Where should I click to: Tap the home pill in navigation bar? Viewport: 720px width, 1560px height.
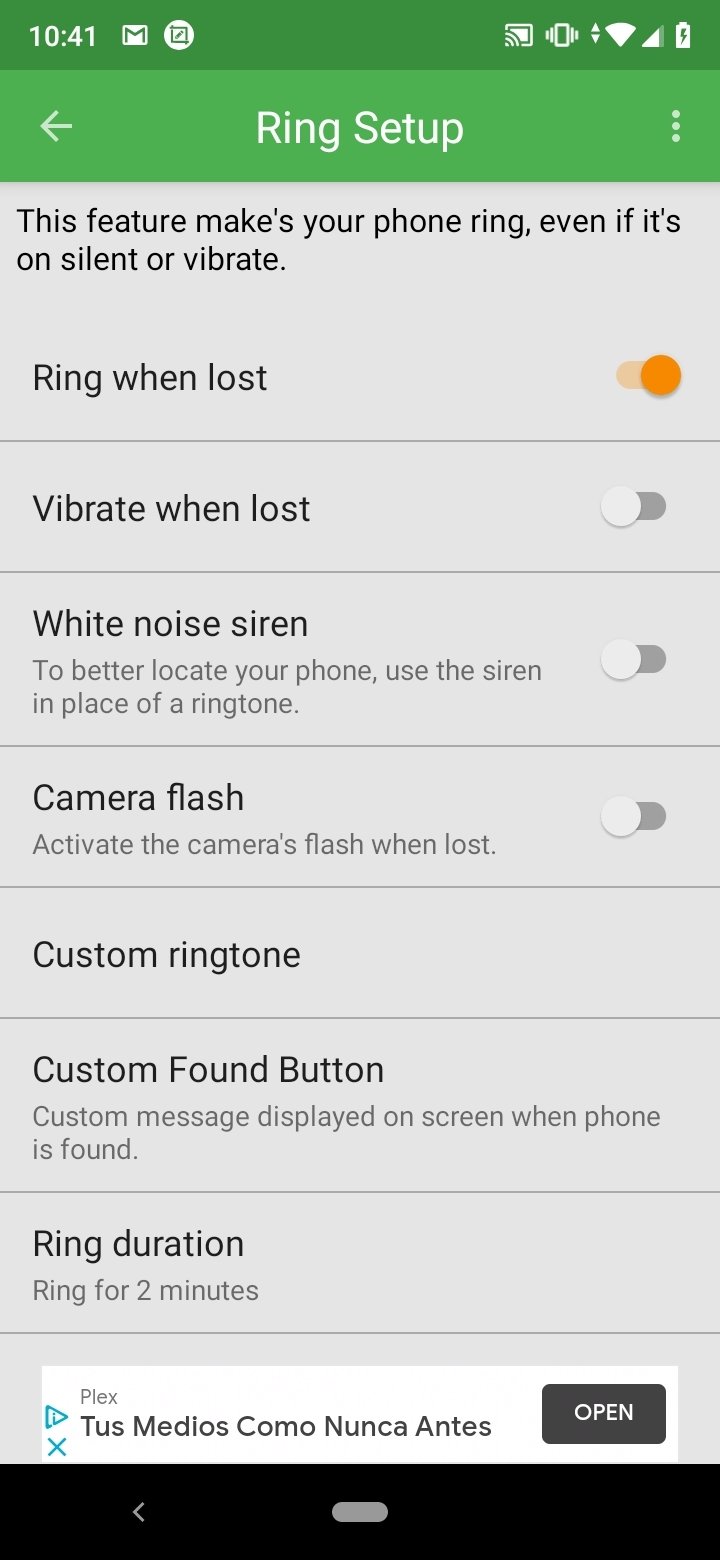click(360, 1512)
